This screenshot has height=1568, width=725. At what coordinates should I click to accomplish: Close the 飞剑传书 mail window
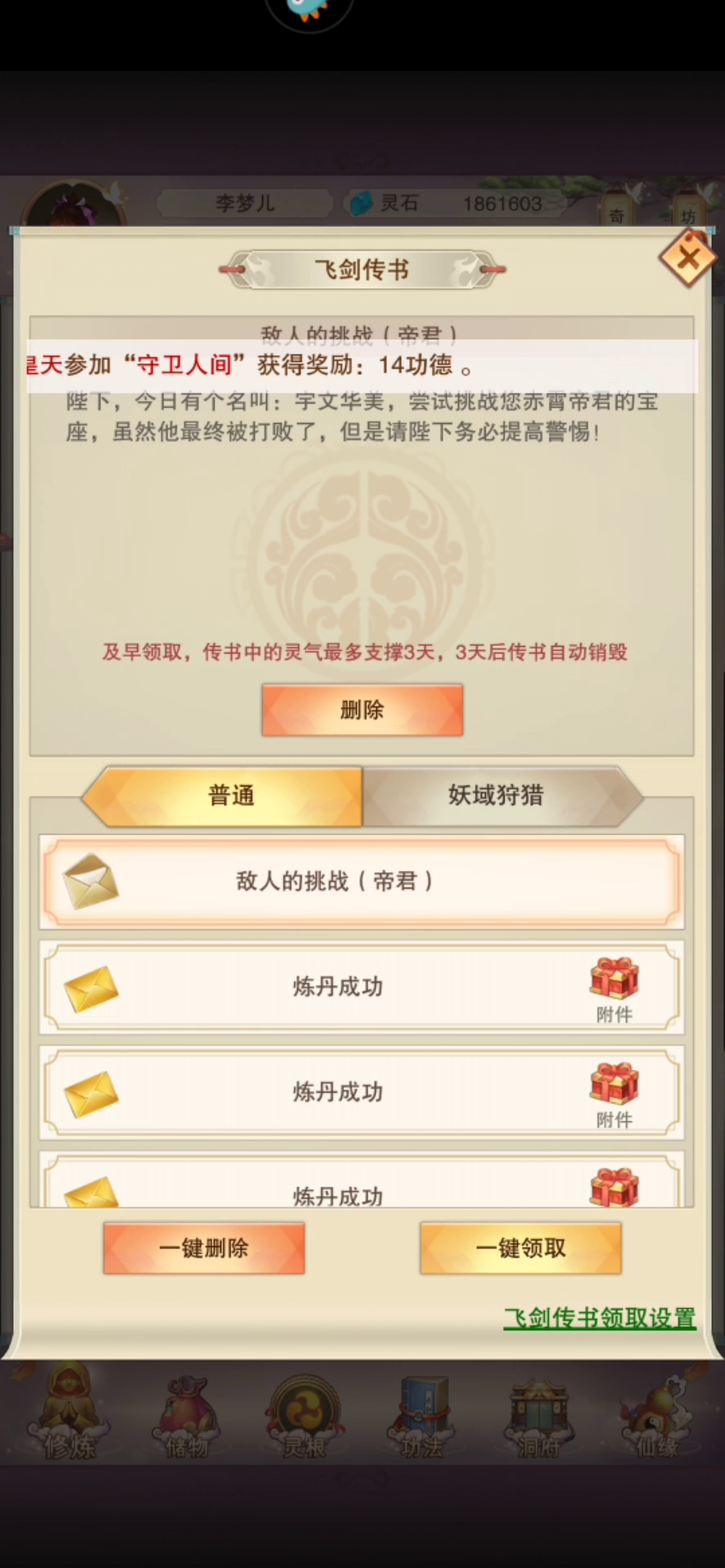click(x=687, y=259)
